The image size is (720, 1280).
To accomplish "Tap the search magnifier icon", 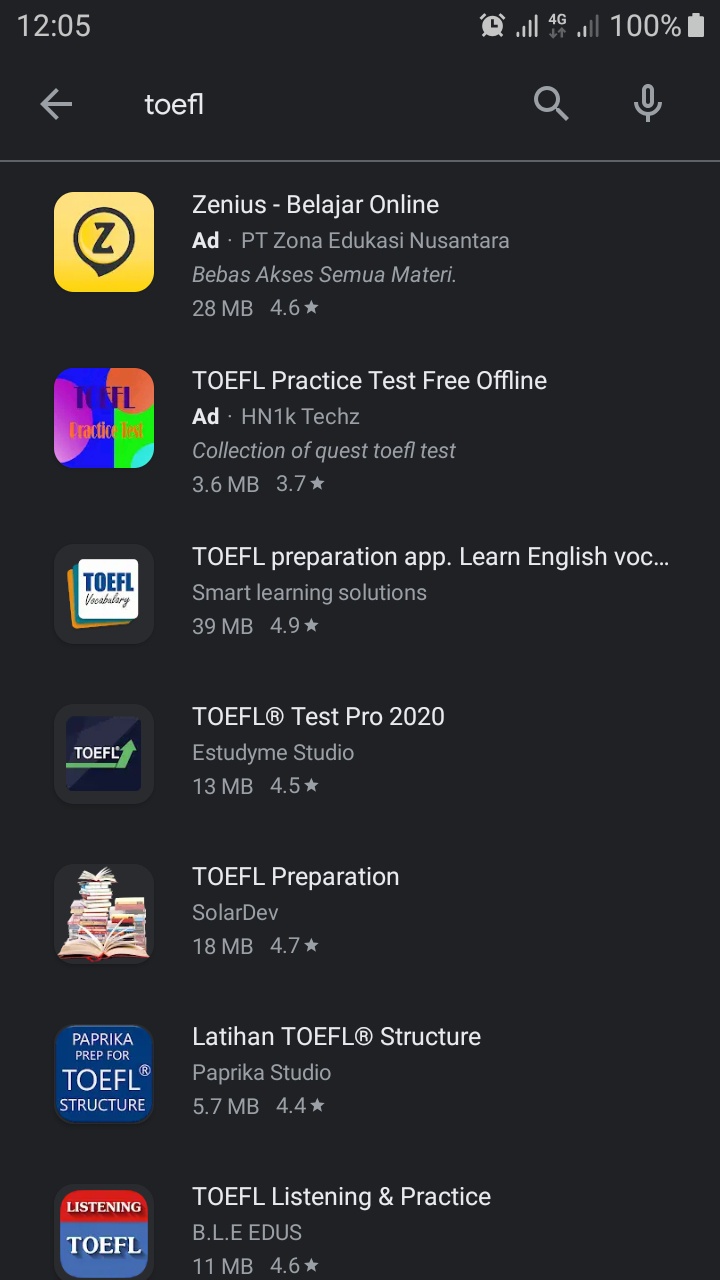I will click(551, 103).
